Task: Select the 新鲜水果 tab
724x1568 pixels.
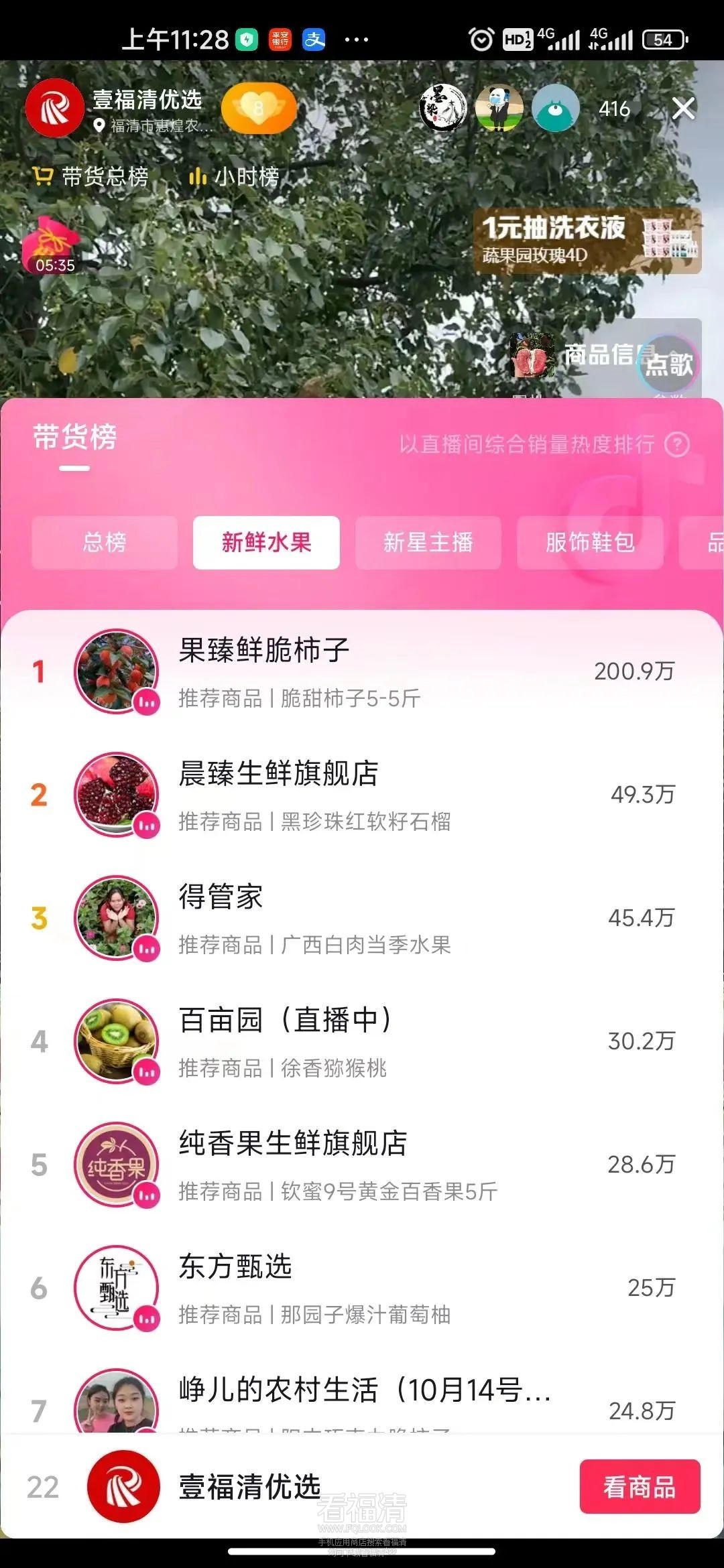Action: pyautogui.click(x=266, y=542)
